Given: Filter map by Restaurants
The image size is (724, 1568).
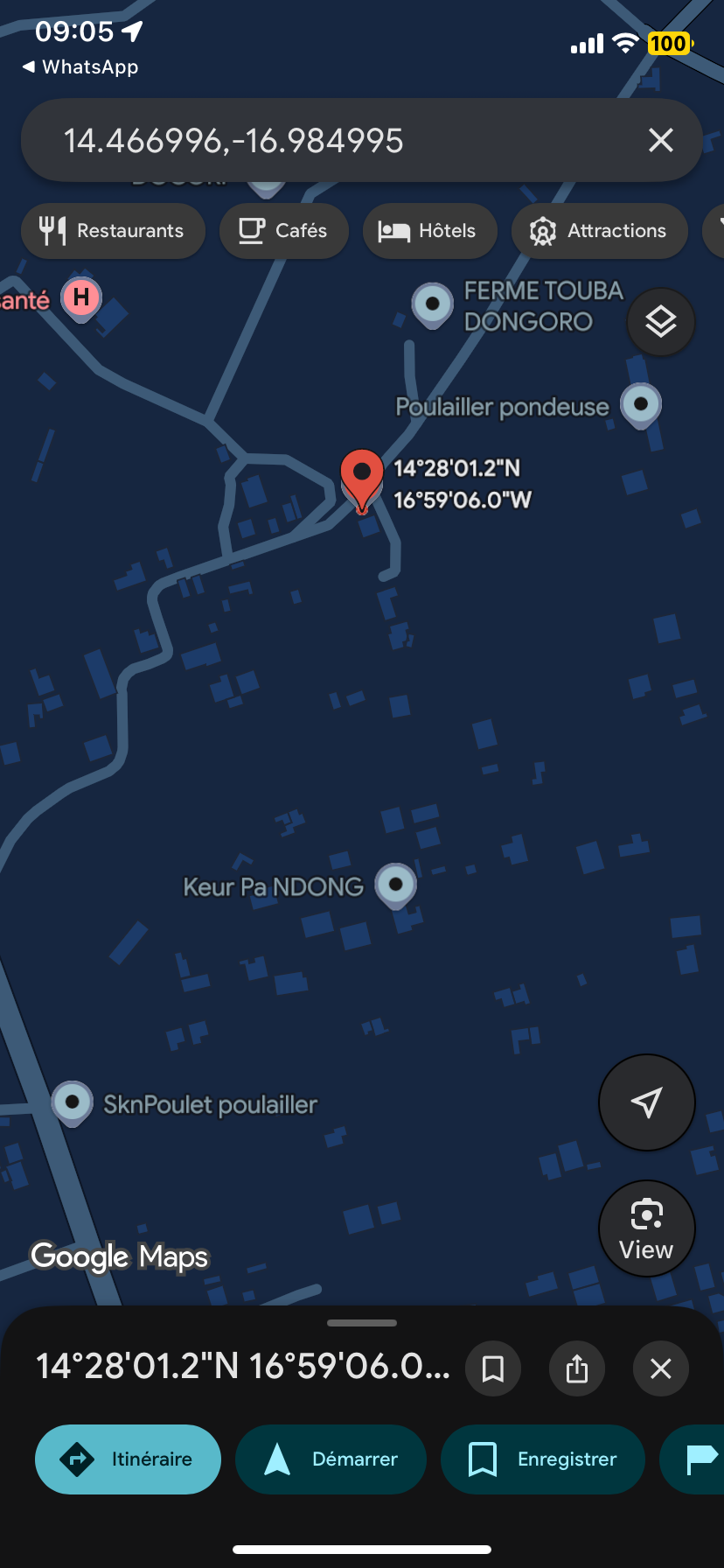Looking at the screenshot, I should [113, 231].
